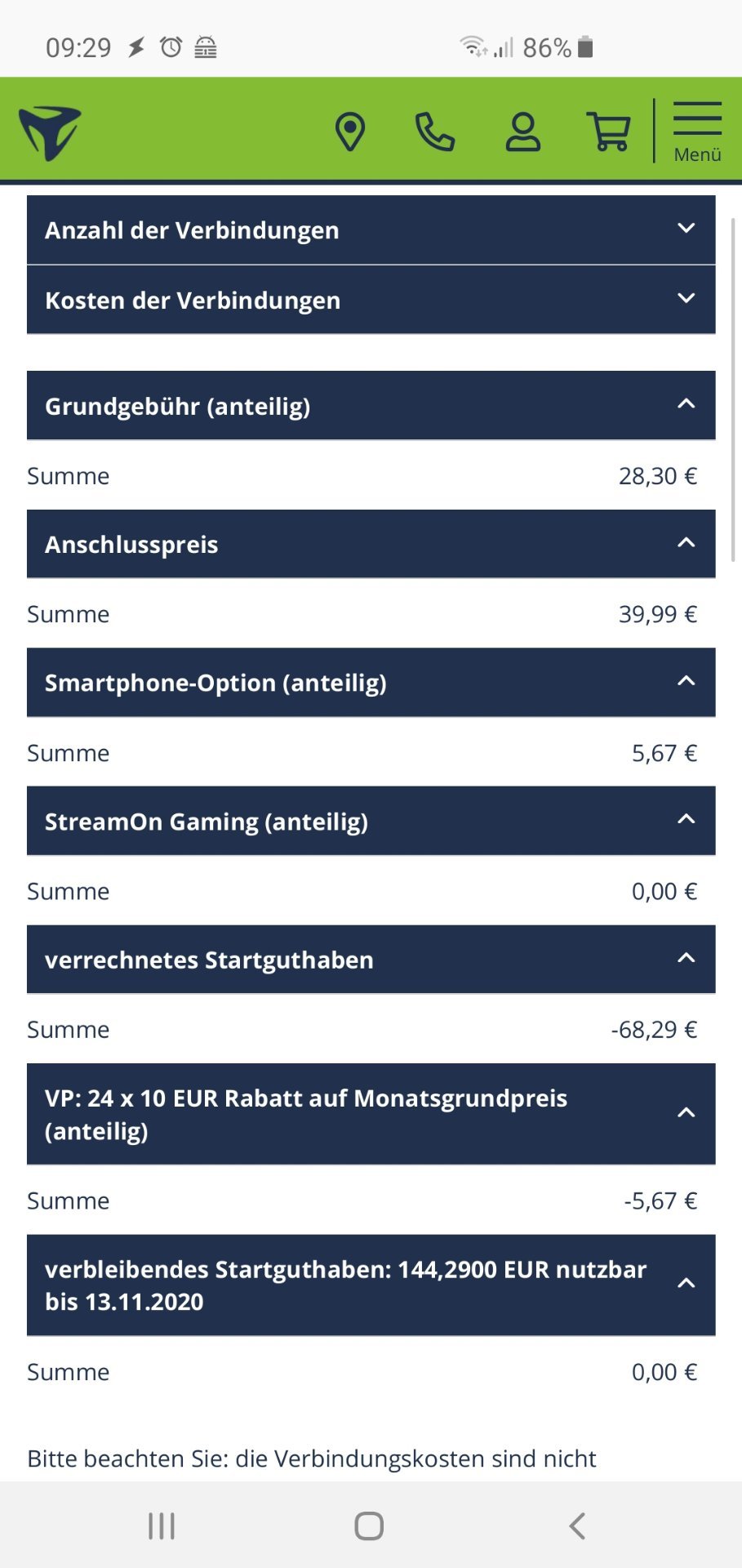Viewport: 742px width, 1568px height.
Task: Open the Menü hamburger button
Action: click(697, 131)
